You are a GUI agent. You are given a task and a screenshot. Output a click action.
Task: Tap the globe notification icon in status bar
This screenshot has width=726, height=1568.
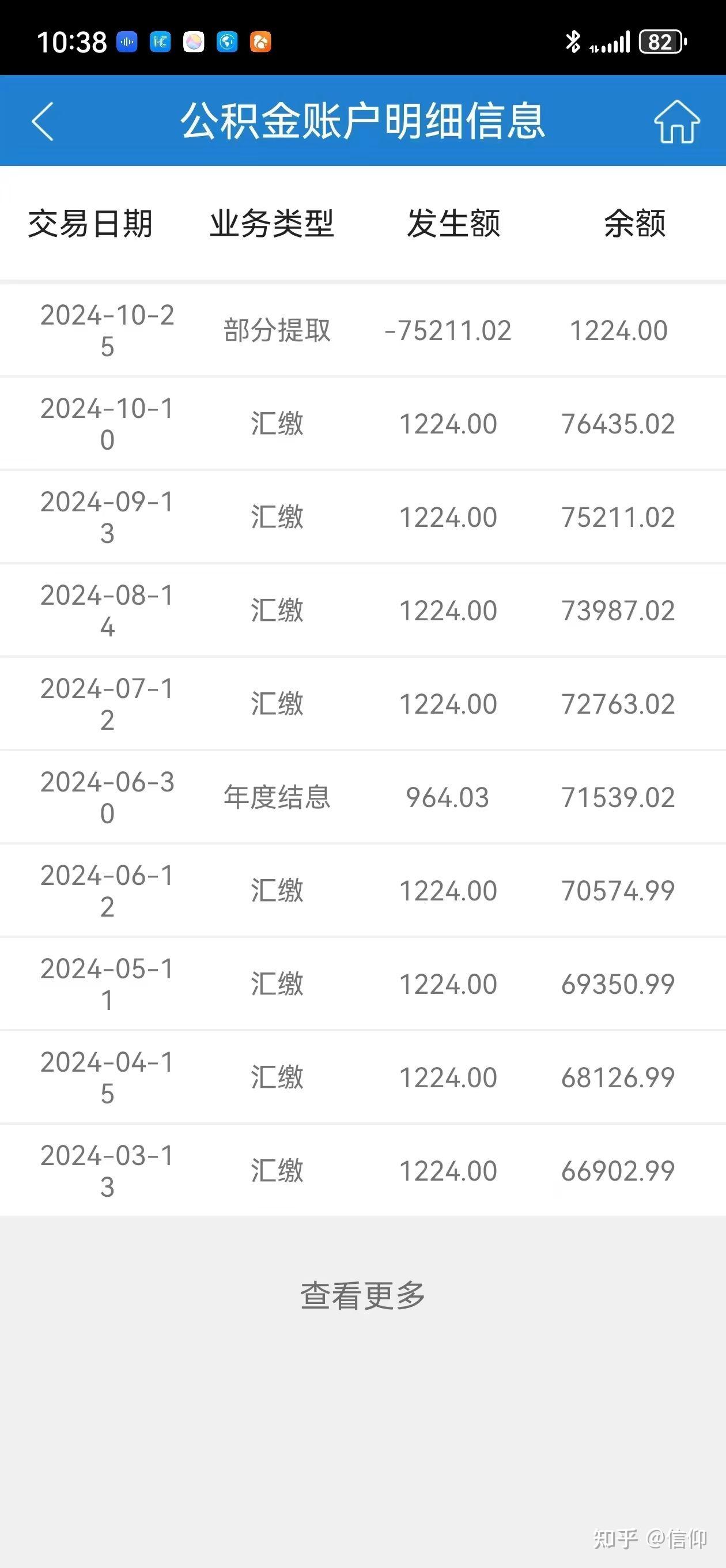pyautogui.click(x=226, y=42)
